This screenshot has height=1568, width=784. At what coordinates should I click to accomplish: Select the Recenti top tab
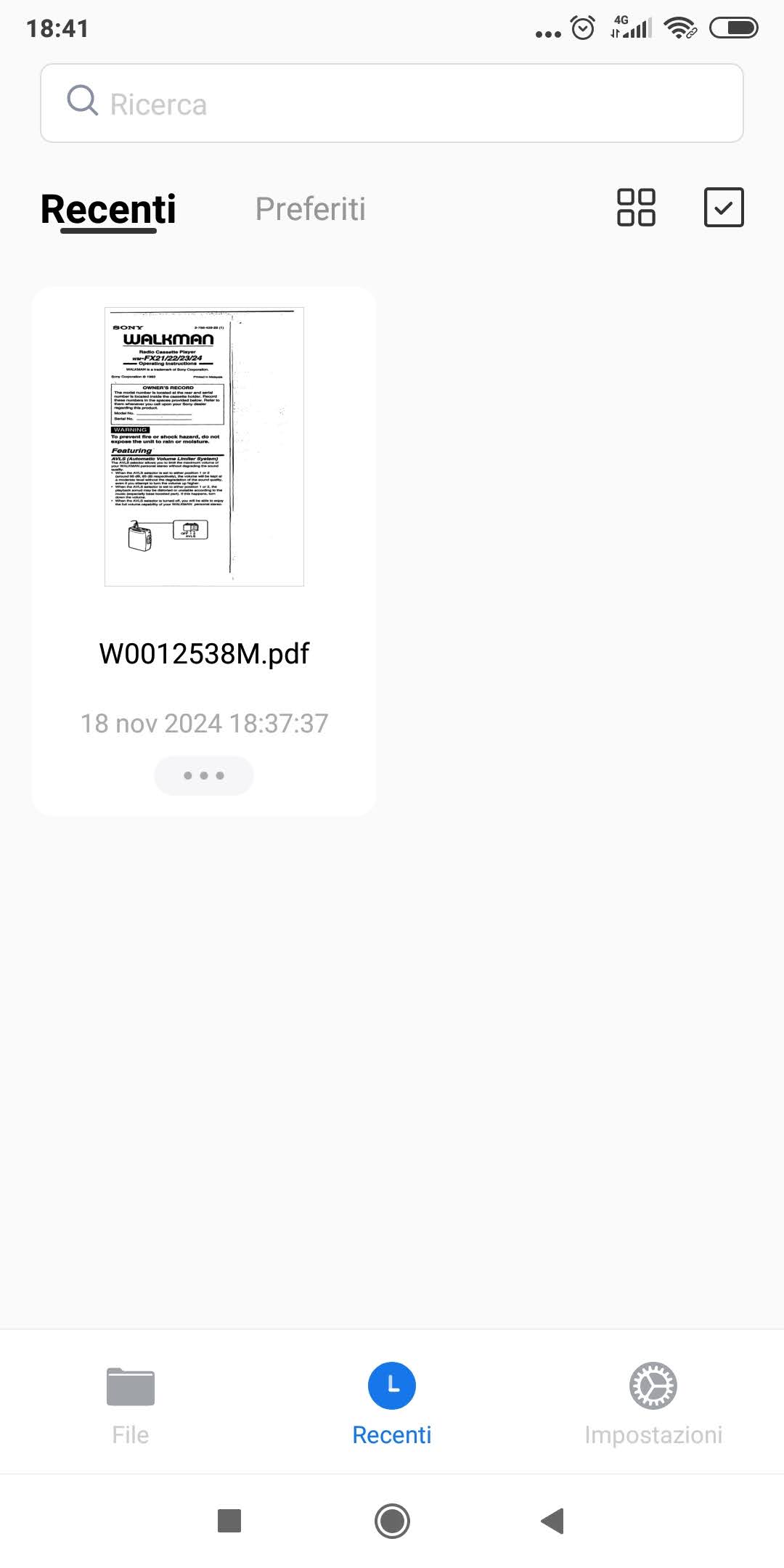[108, 210]
